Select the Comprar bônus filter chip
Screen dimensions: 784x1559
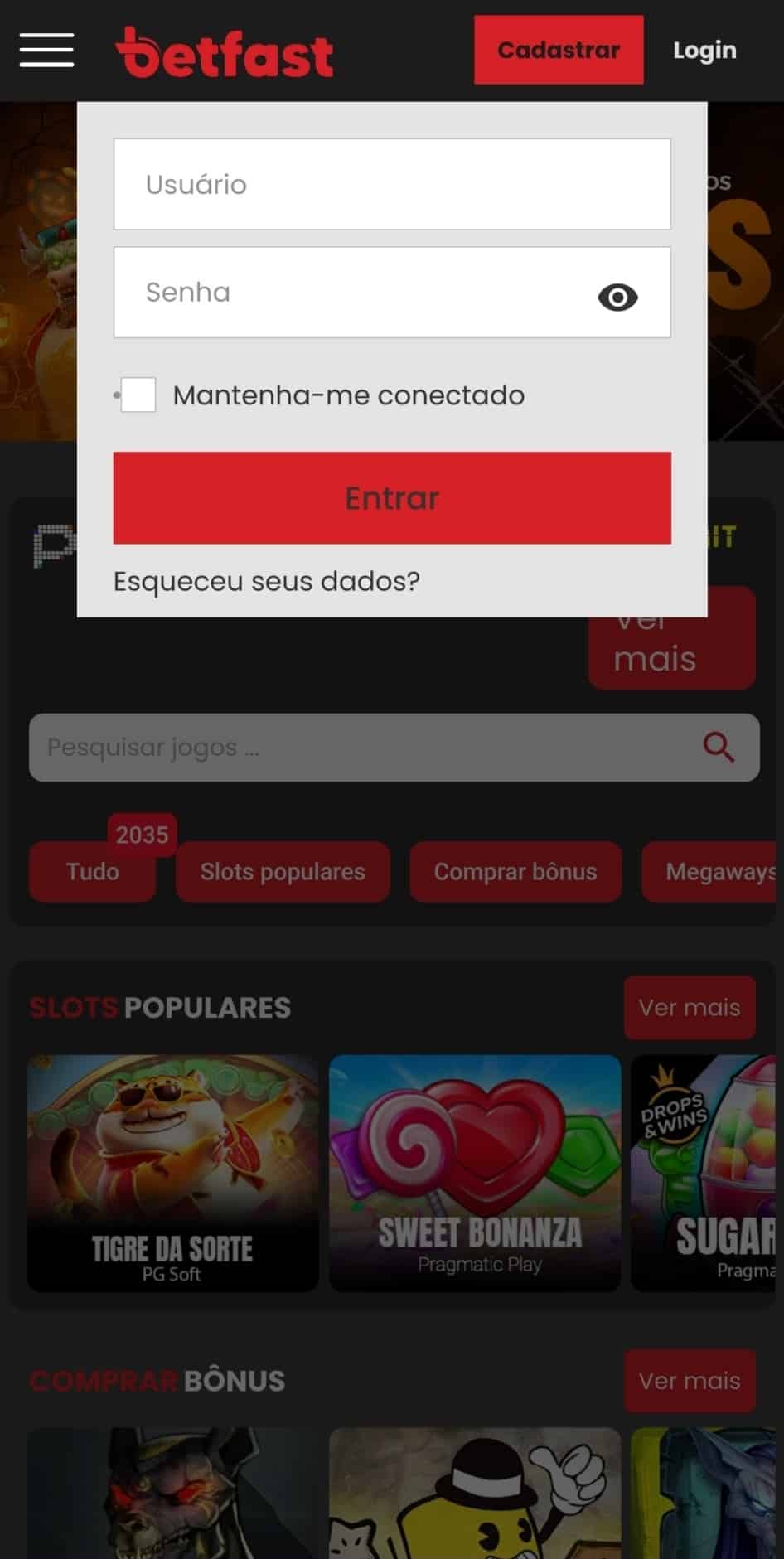[x=515, y=871]
